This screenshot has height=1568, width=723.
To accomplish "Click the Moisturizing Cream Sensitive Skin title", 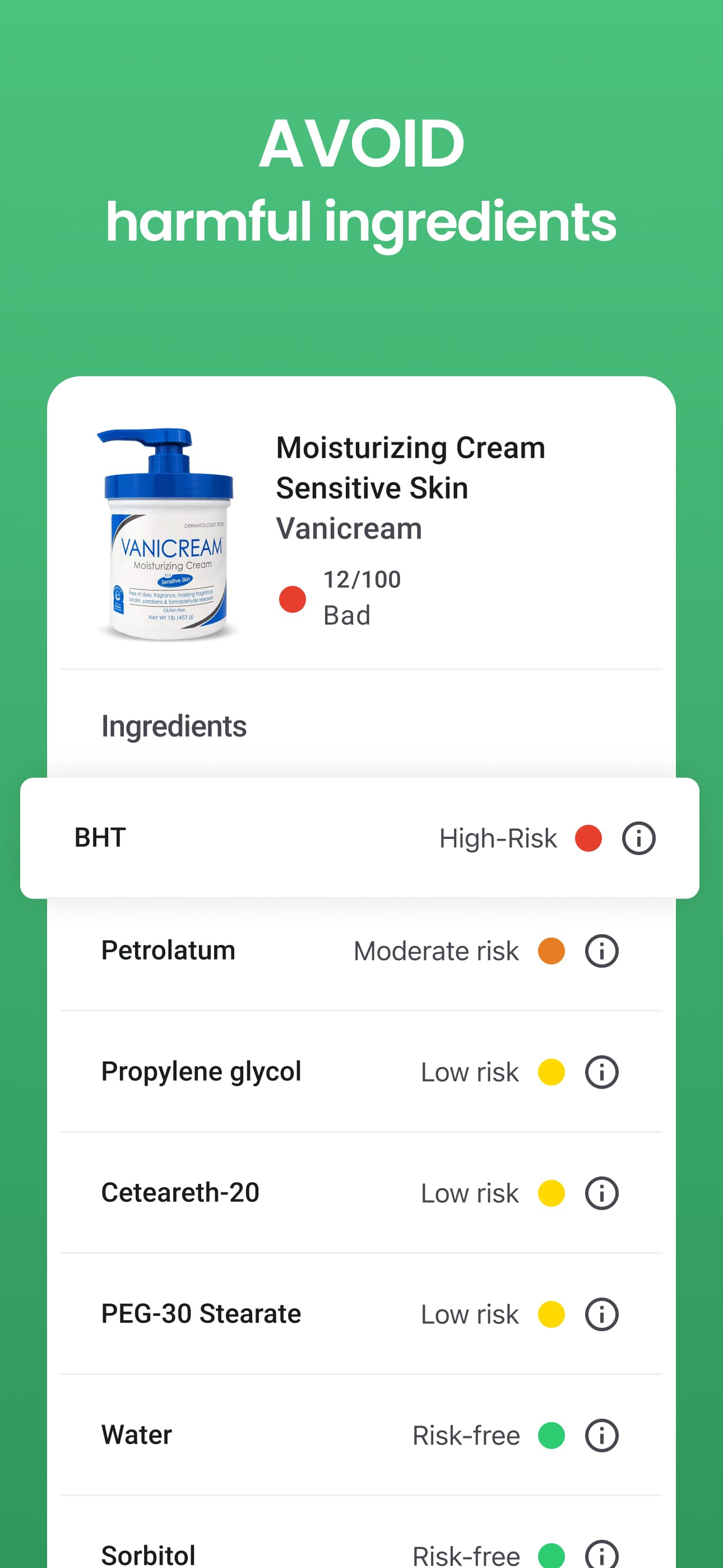I will (x=410, y=468).
